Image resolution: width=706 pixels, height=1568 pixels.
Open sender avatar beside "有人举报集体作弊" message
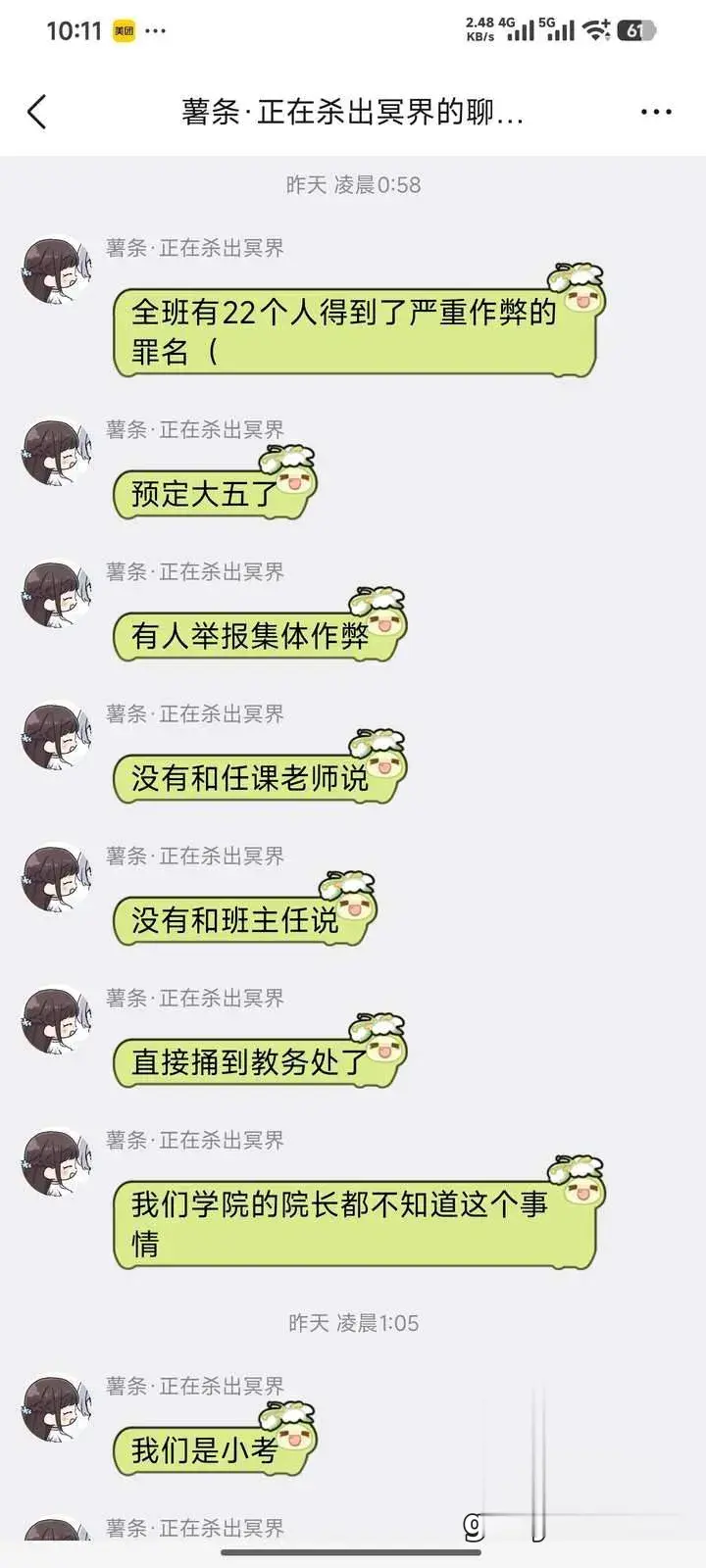click(56, 594)
